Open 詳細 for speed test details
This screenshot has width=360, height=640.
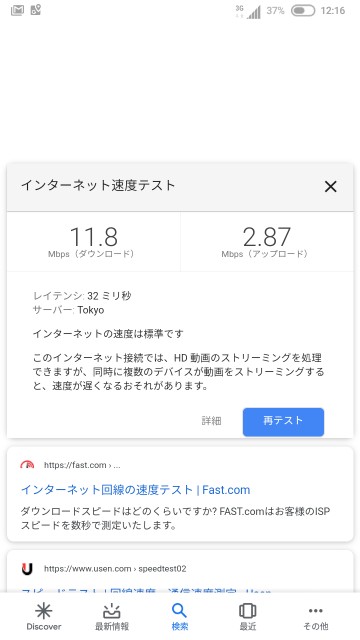coord(211,421)
